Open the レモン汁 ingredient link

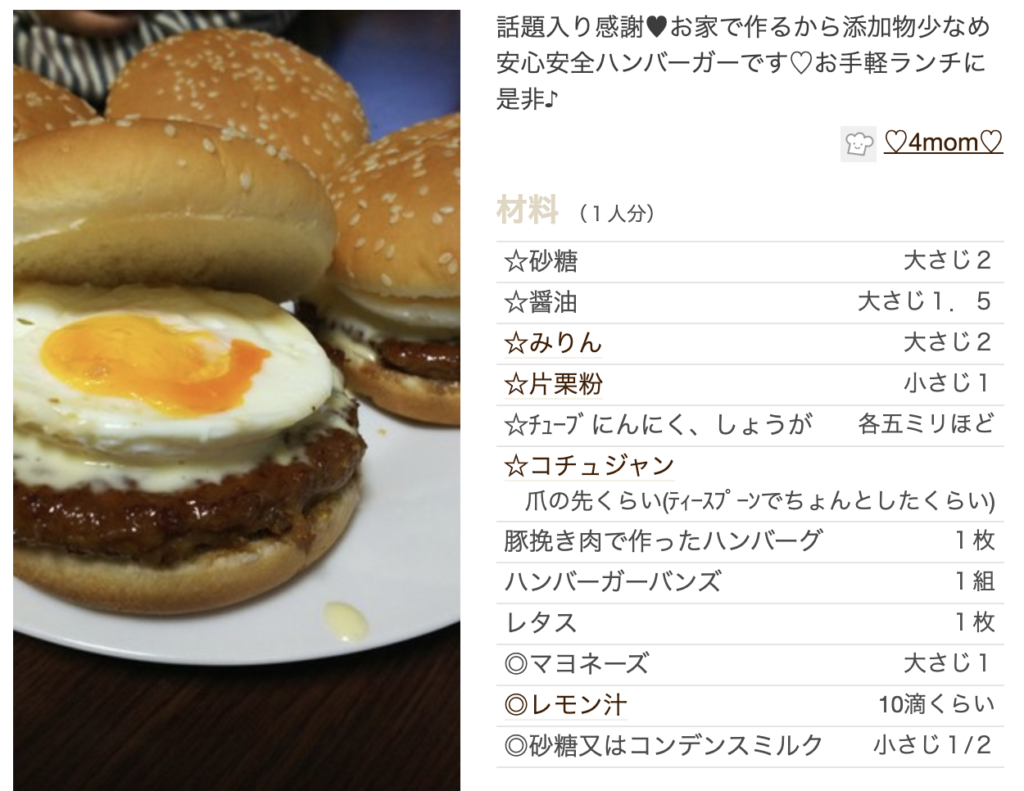565,704
